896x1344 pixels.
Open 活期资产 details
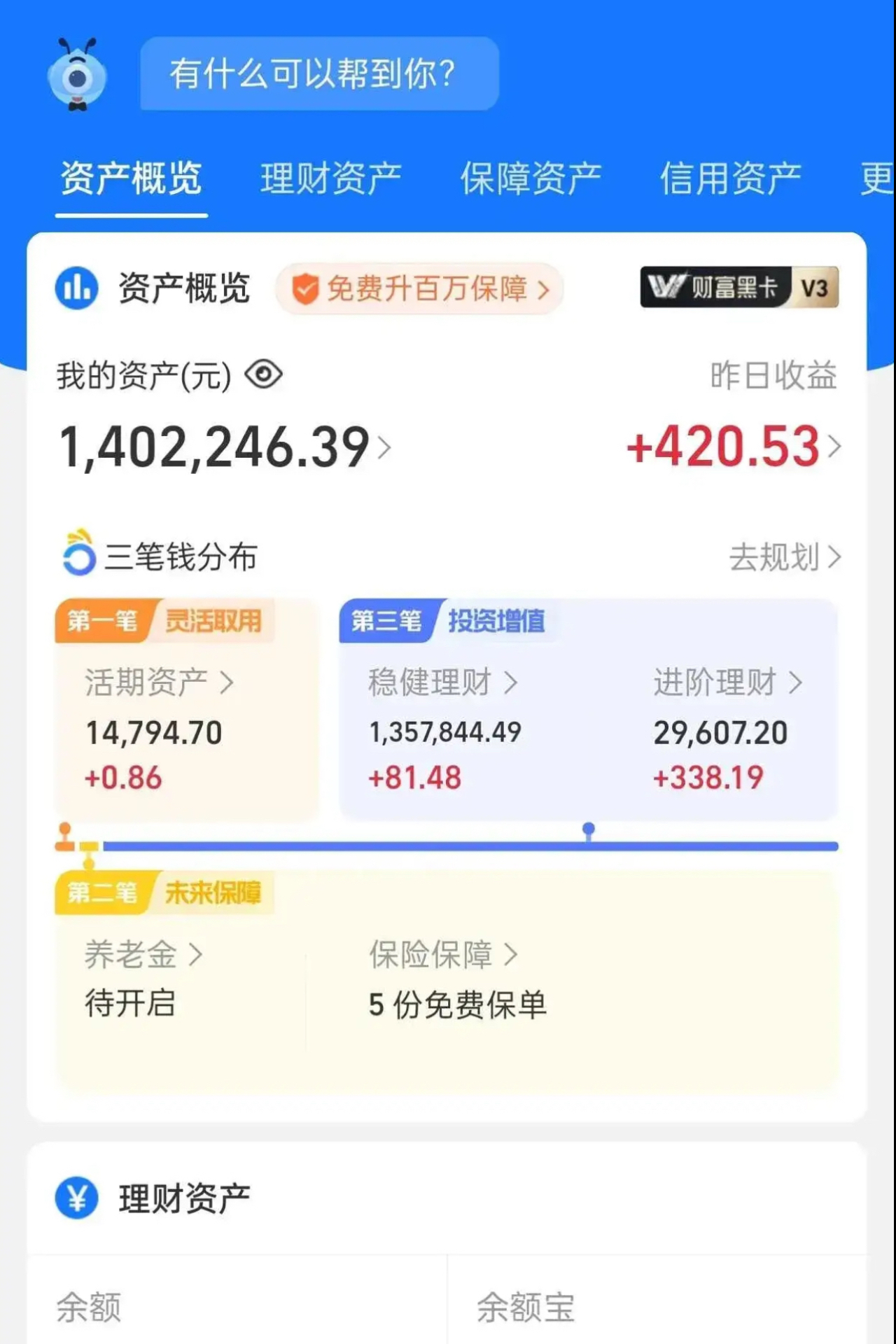pos(159,682)
